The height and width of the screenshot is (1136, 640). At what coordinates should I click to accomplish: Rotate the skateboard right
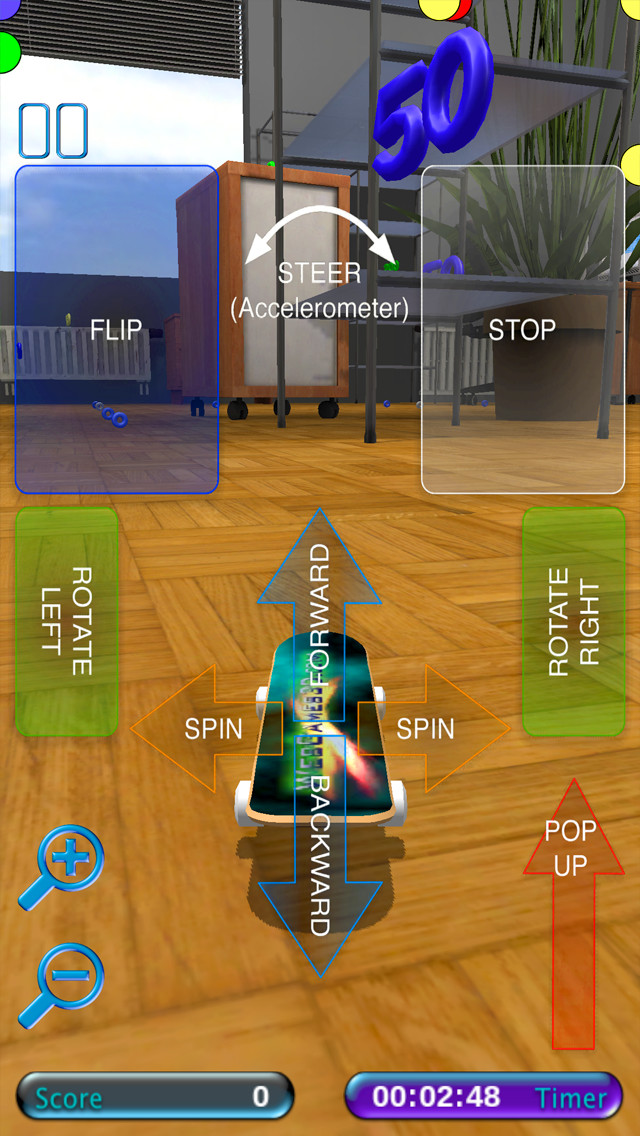573,622
